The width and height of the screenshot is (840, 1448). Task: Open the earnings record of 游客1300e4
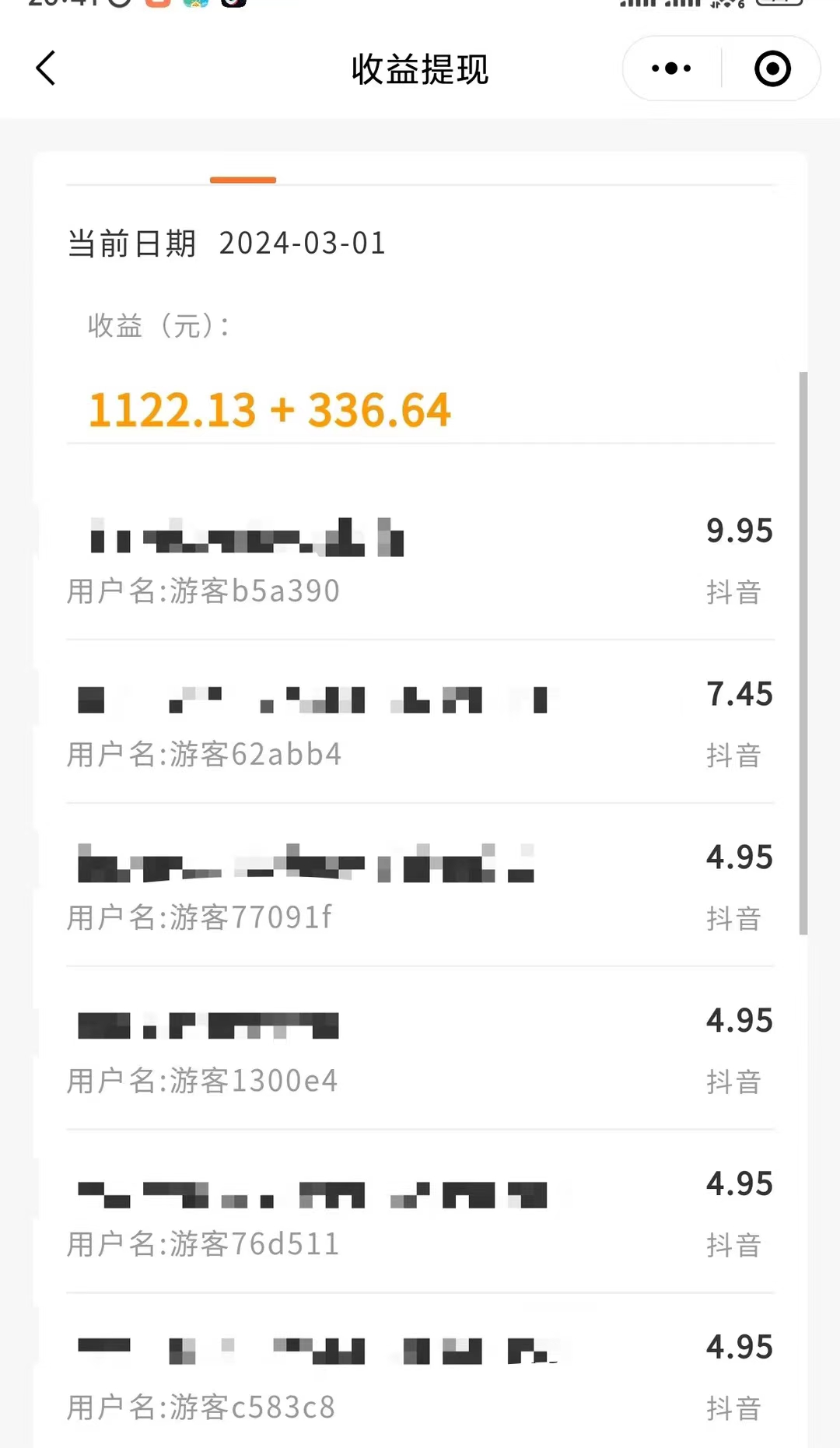click(420, 1049)
